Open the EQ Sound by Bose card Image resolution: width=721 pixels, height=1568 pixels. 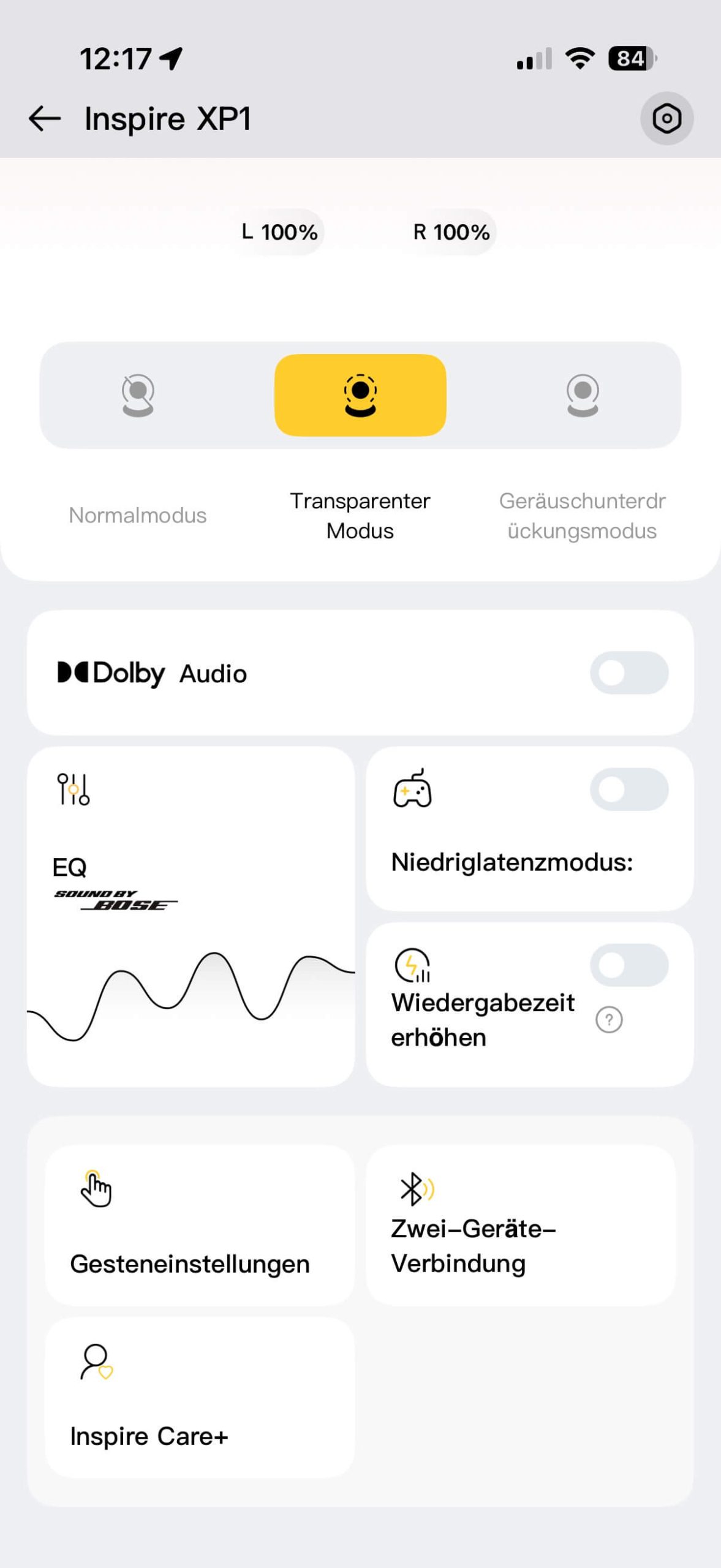coord(191,916)
